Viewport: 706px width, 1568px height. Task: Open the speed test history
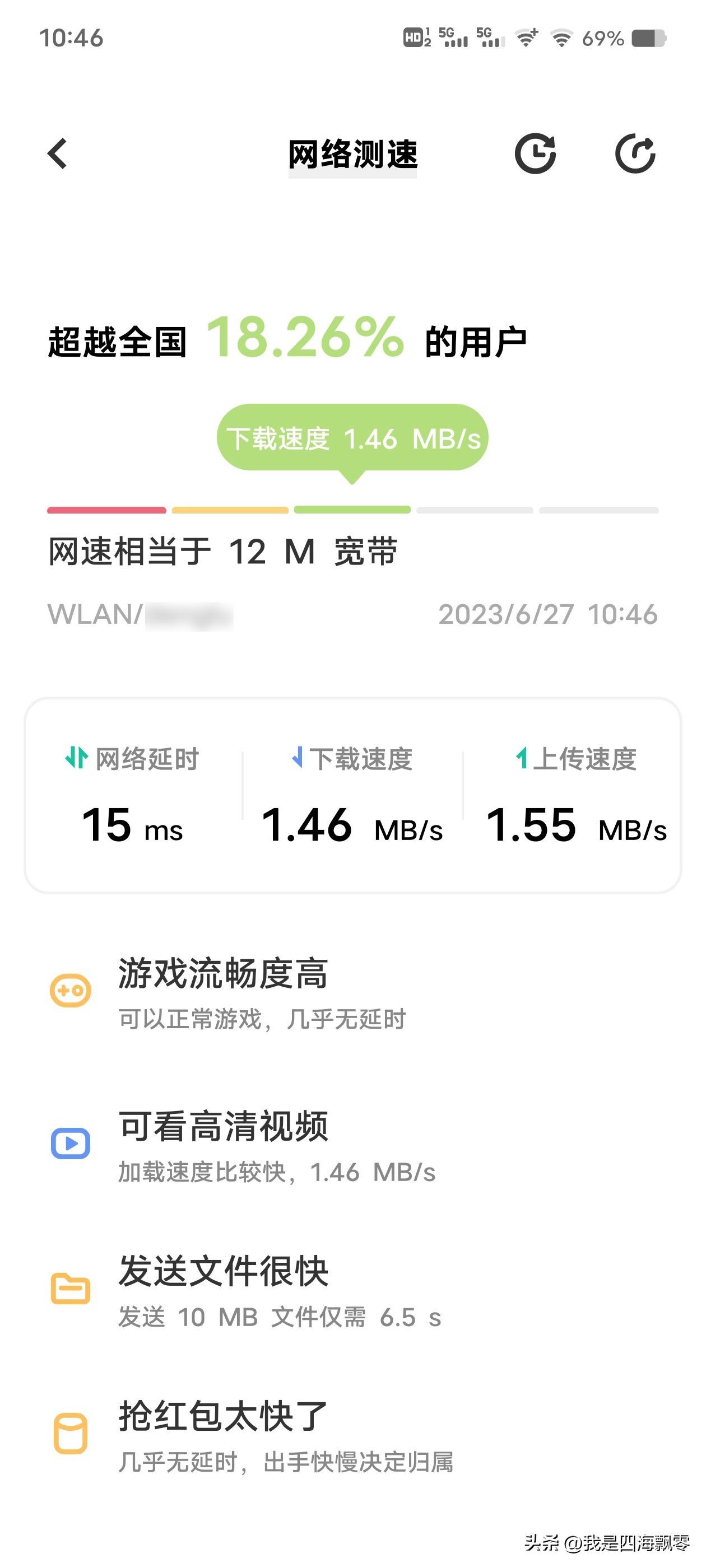[536, 153]
